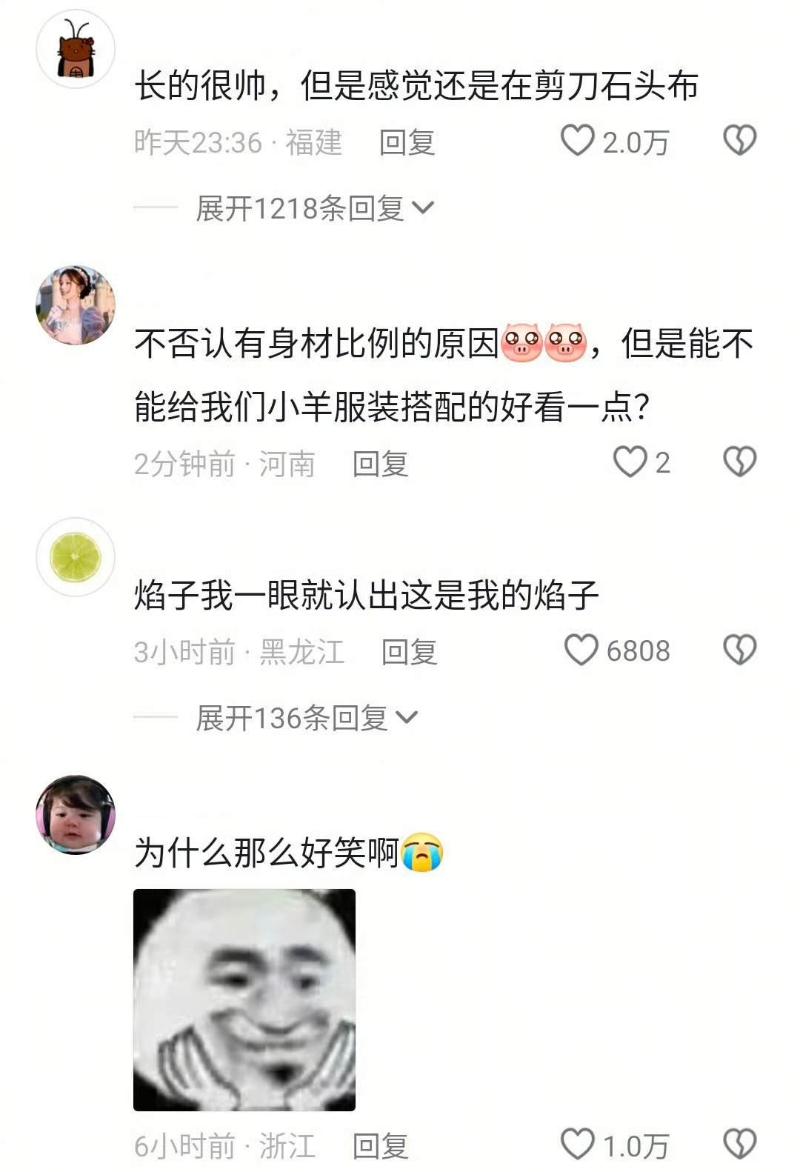Open the cockroach avatar user's profile
The image size is (800, 1172).
[76, 48]
